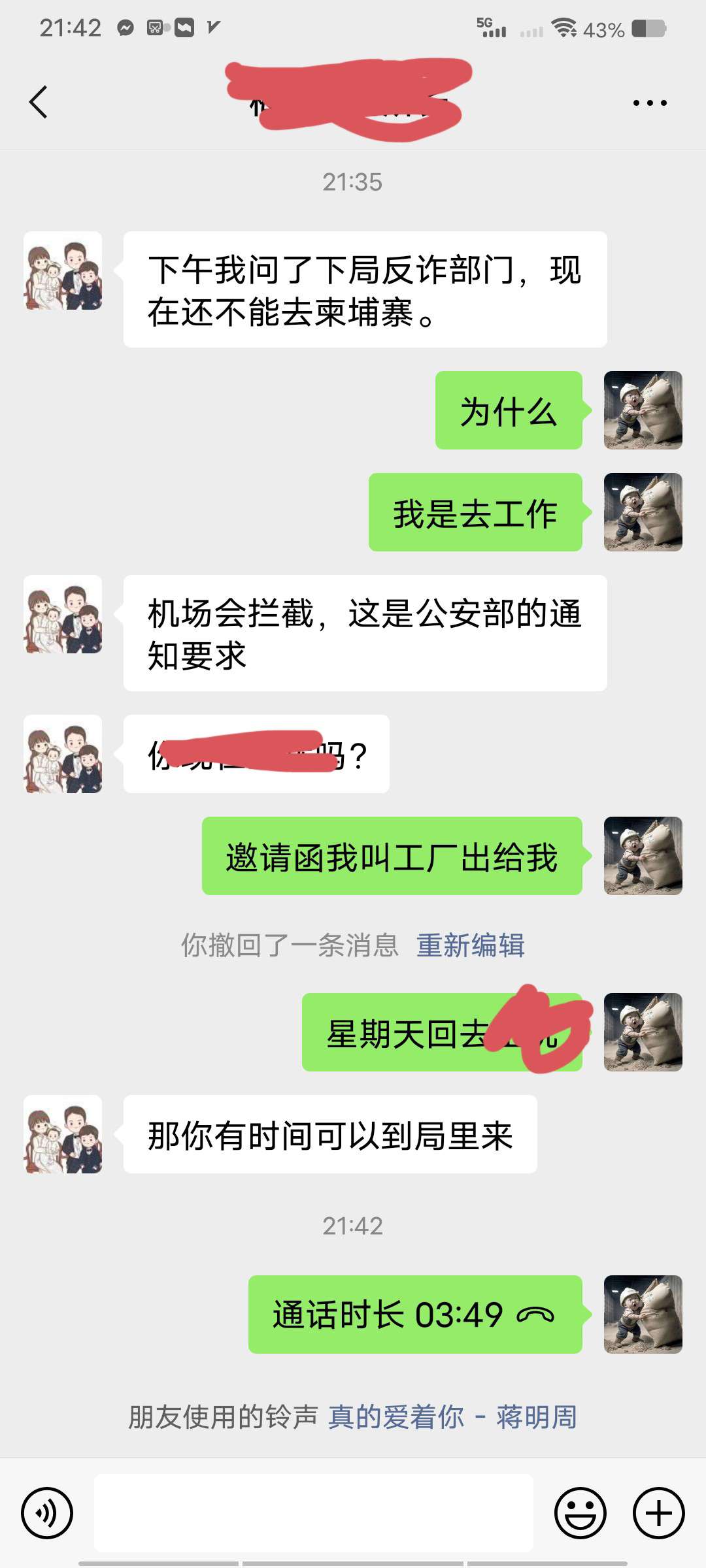Open the emoji sticker panel
The image size is (706, 1568).
coord(580,1513)
